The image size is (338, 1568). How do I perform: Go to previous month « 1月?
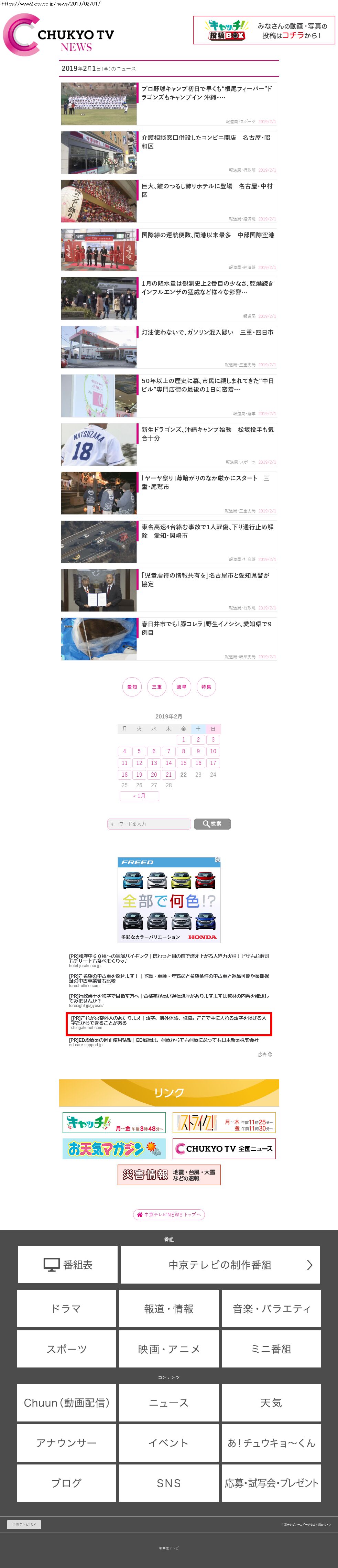(x=139, y=796)
